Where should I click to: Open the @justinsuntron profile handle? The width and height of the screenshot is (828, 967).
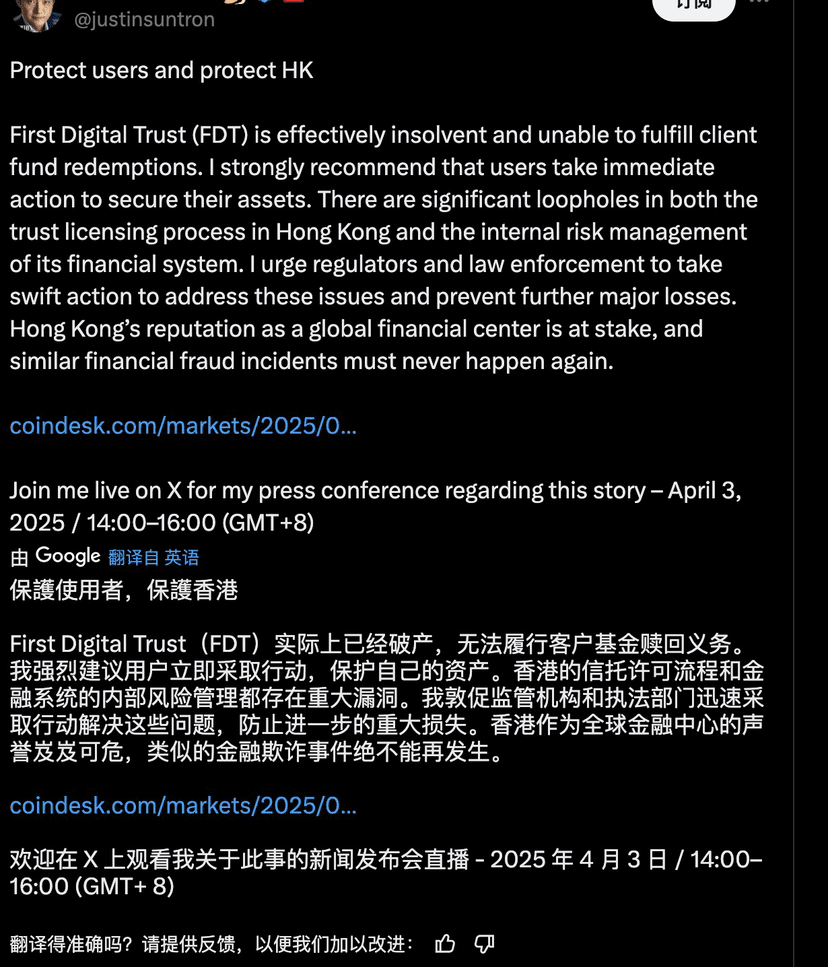pos(144,18)
